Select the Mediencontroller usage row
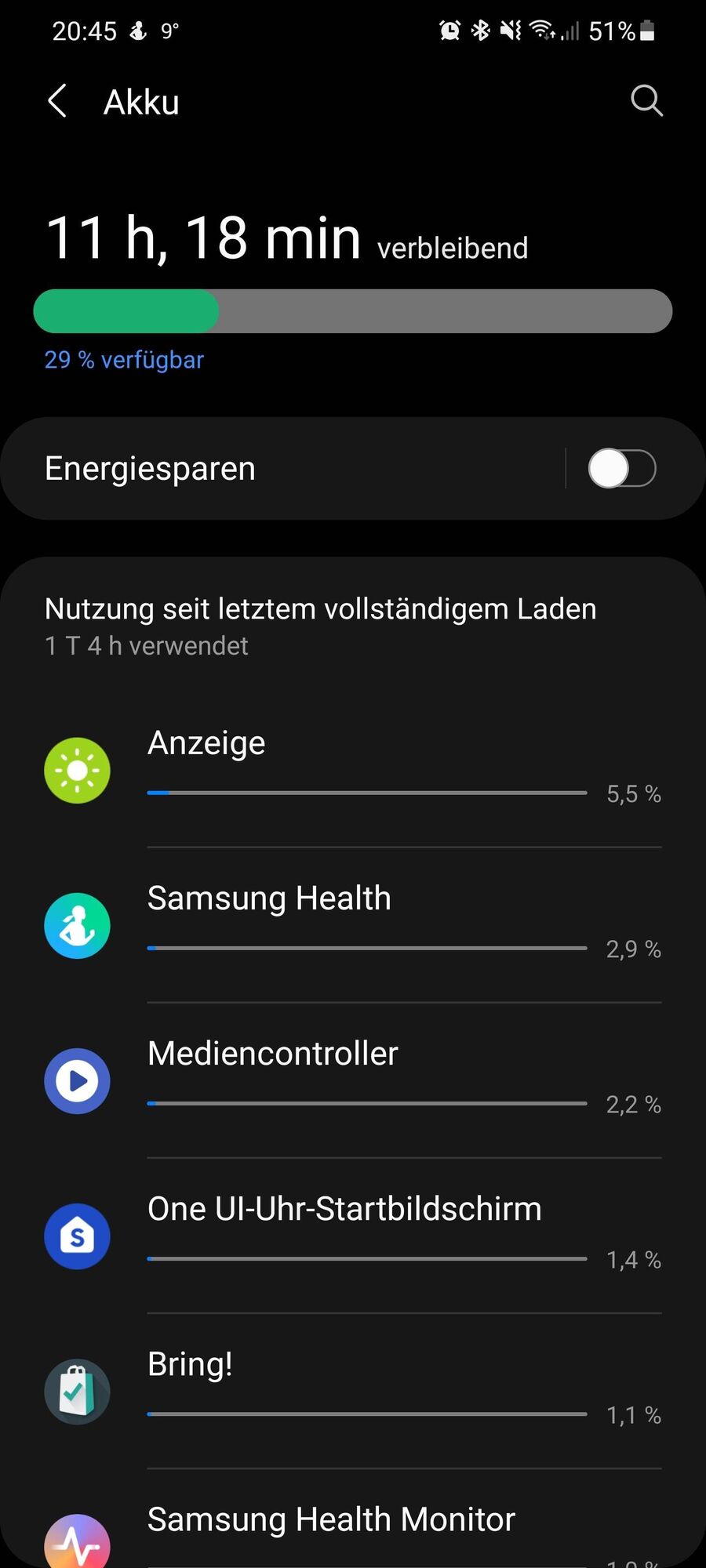Image resolution: width=706 pixels, height=1568 pixels. (x=353, y=1080)
